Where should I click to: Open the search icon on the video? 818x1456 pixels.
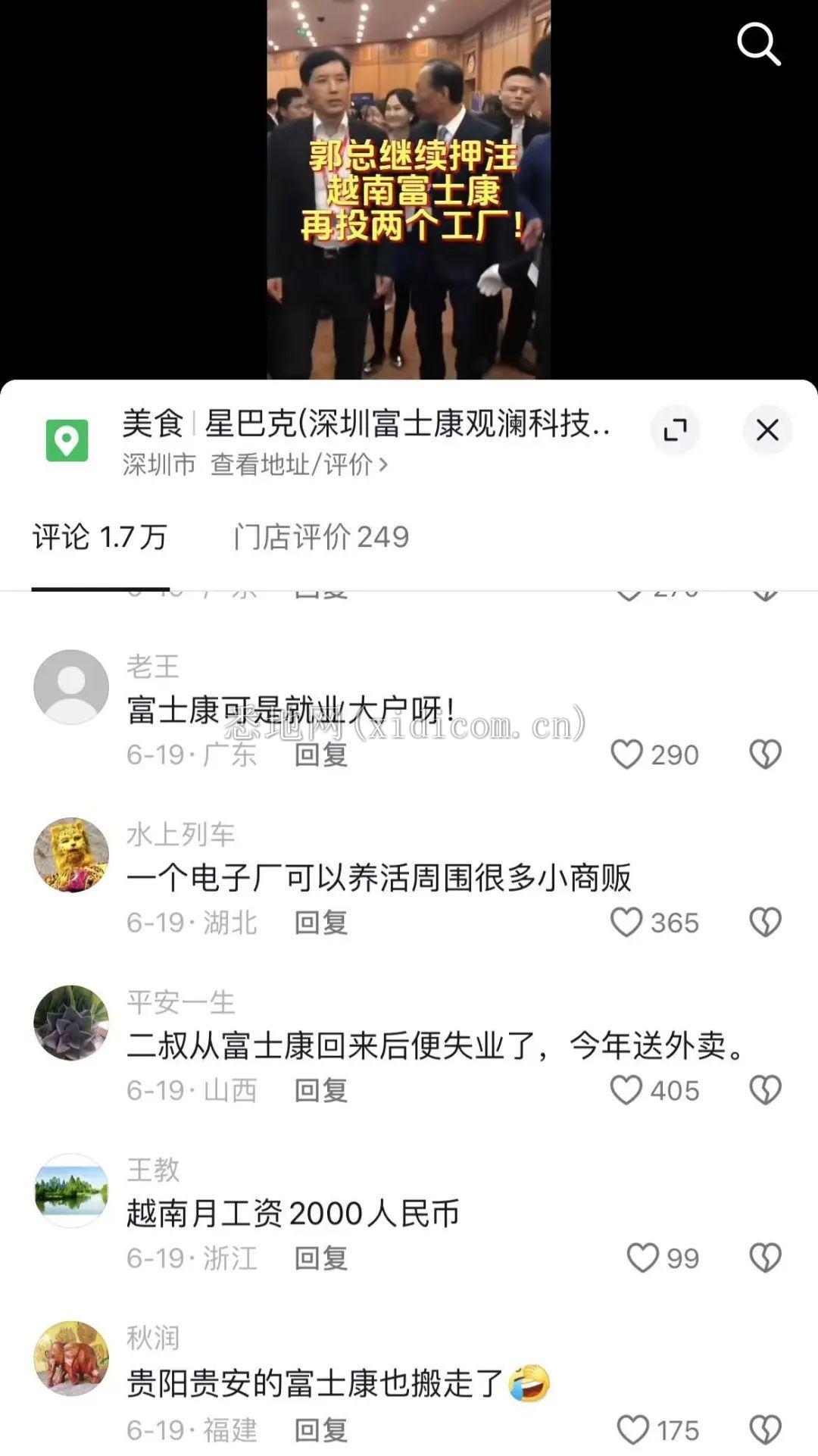point(759,44)
